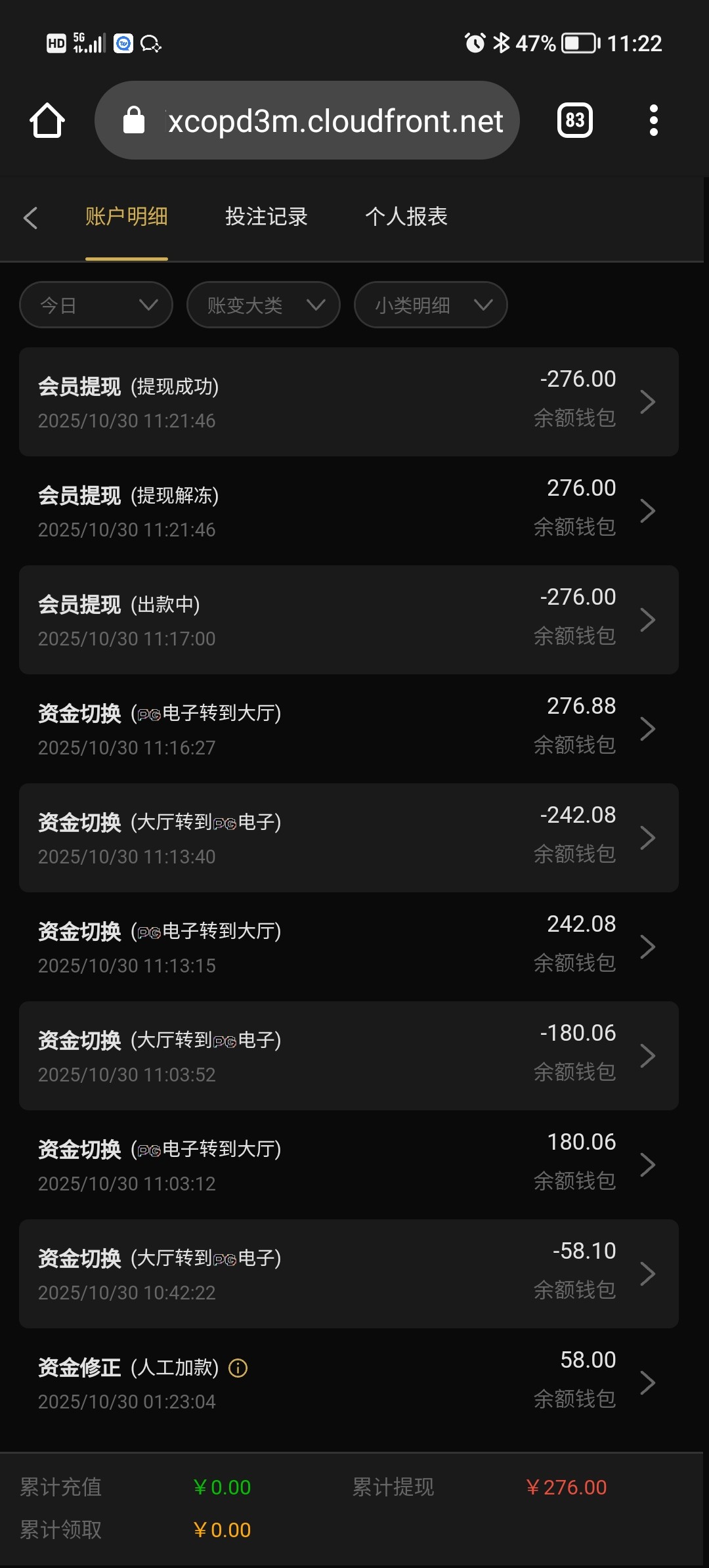
Task: Open the -58.10 transfer record
Action: (x=349, y=1274)
